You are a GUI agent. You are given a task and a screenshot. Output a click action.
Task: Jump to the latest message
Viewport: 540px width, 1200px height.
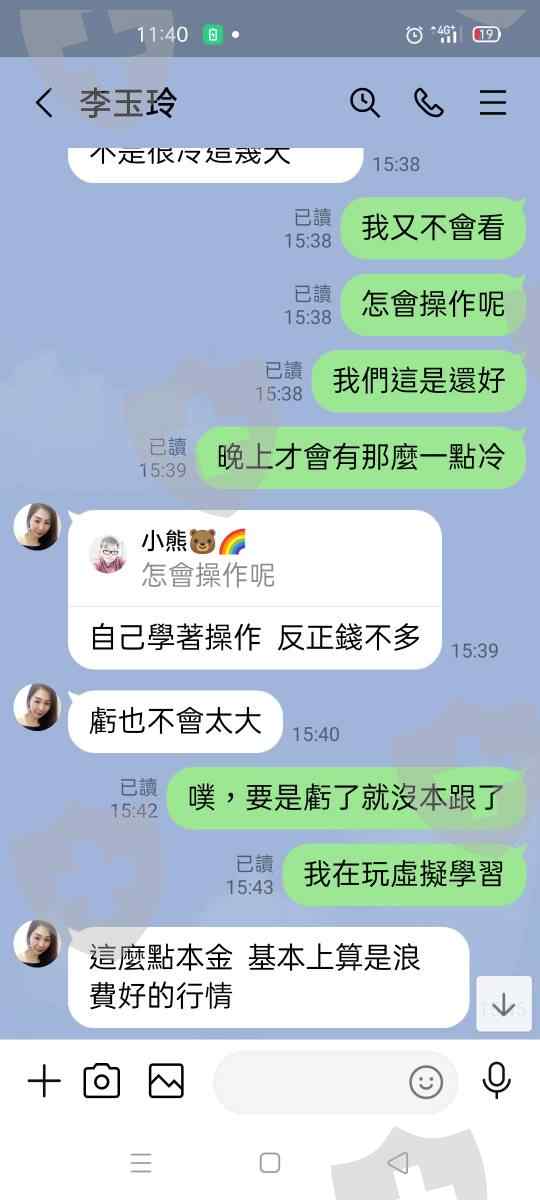(504, 1004)
